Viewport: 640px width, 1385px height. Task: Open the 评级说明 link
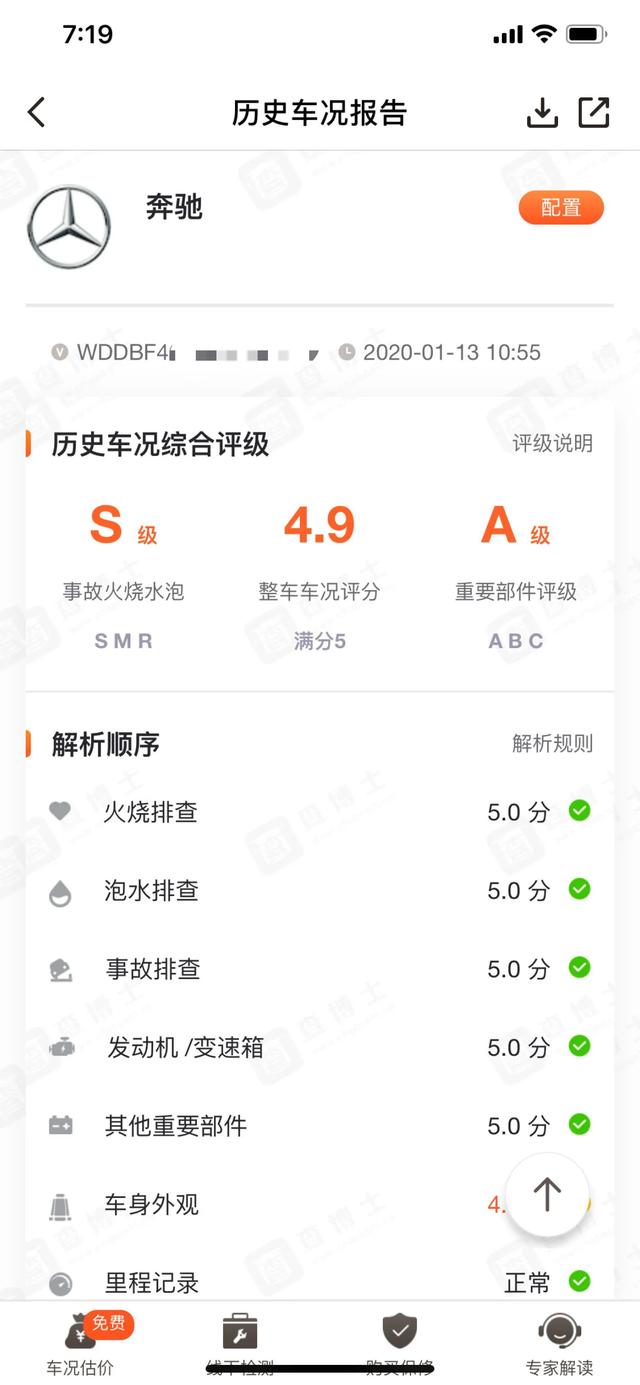click(552, 443)
